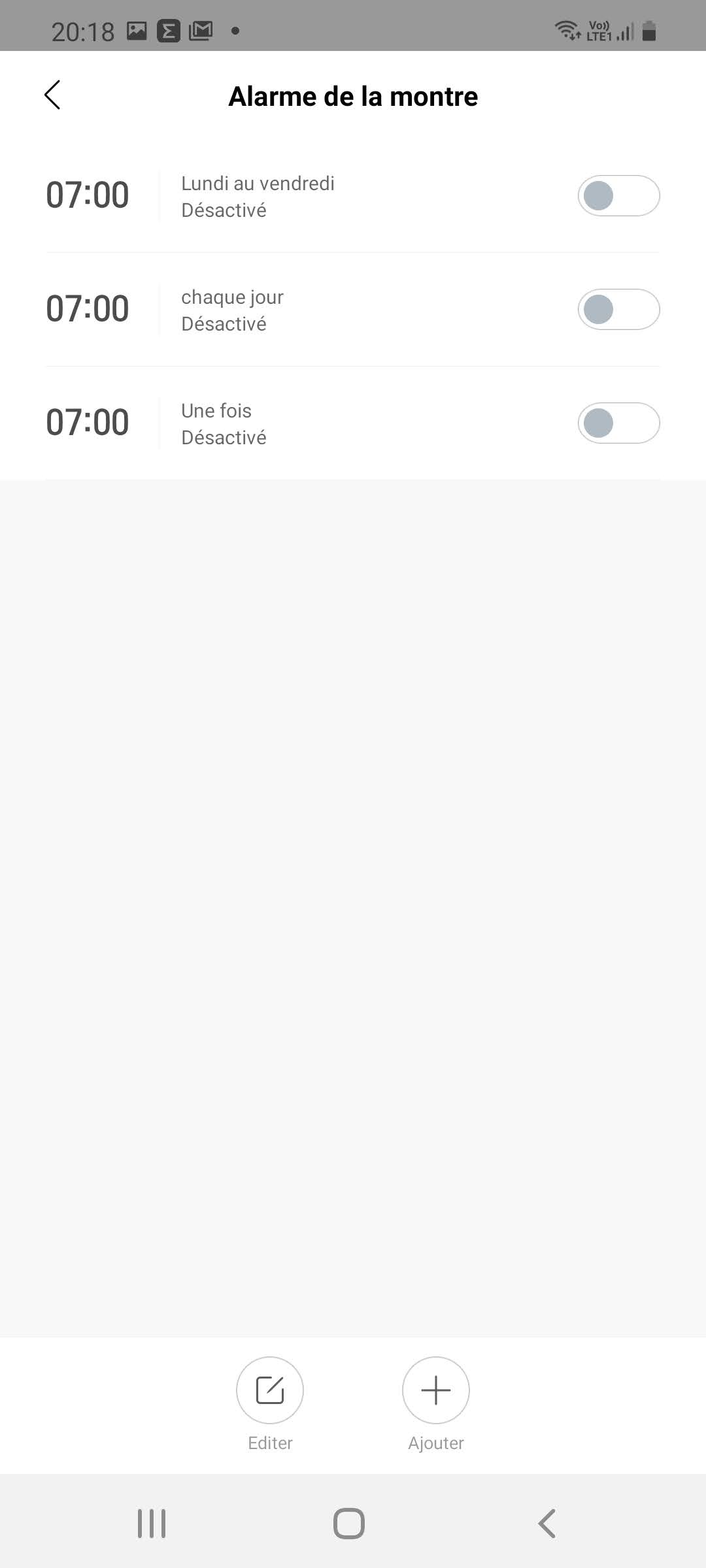Go to the system home screen

pyautogui.click(x=349, y=1524)
